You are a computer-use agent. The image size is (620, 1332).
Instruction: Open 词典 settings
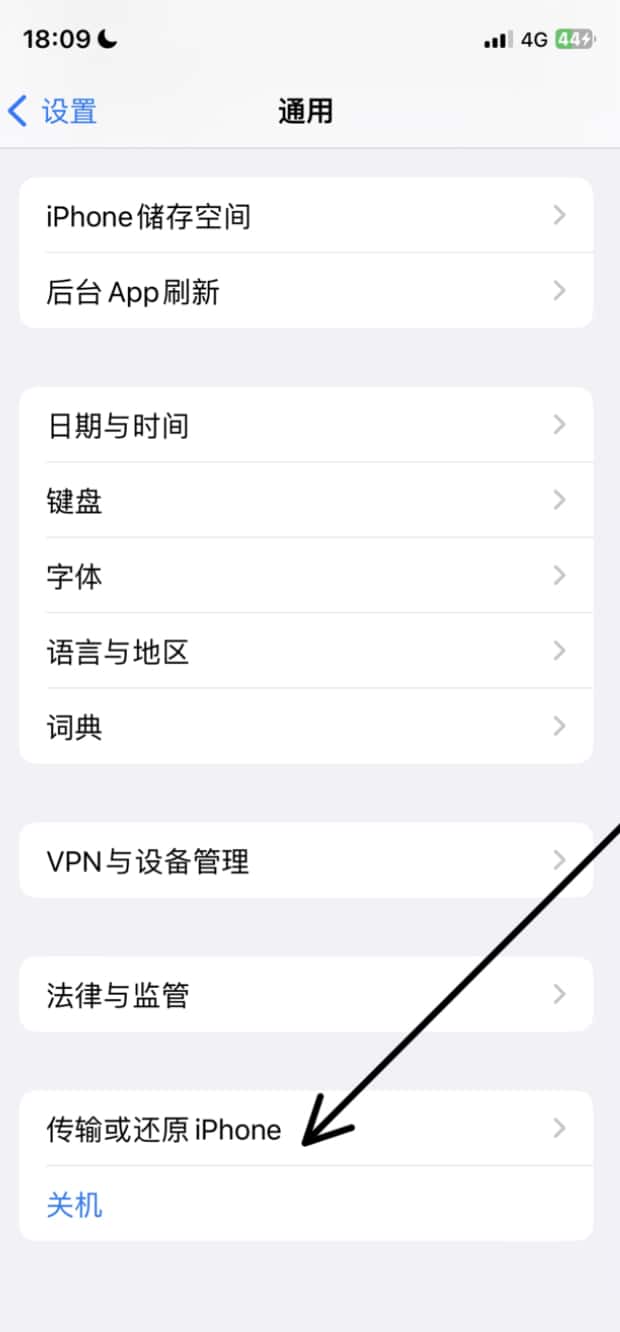tap(305, 727)
